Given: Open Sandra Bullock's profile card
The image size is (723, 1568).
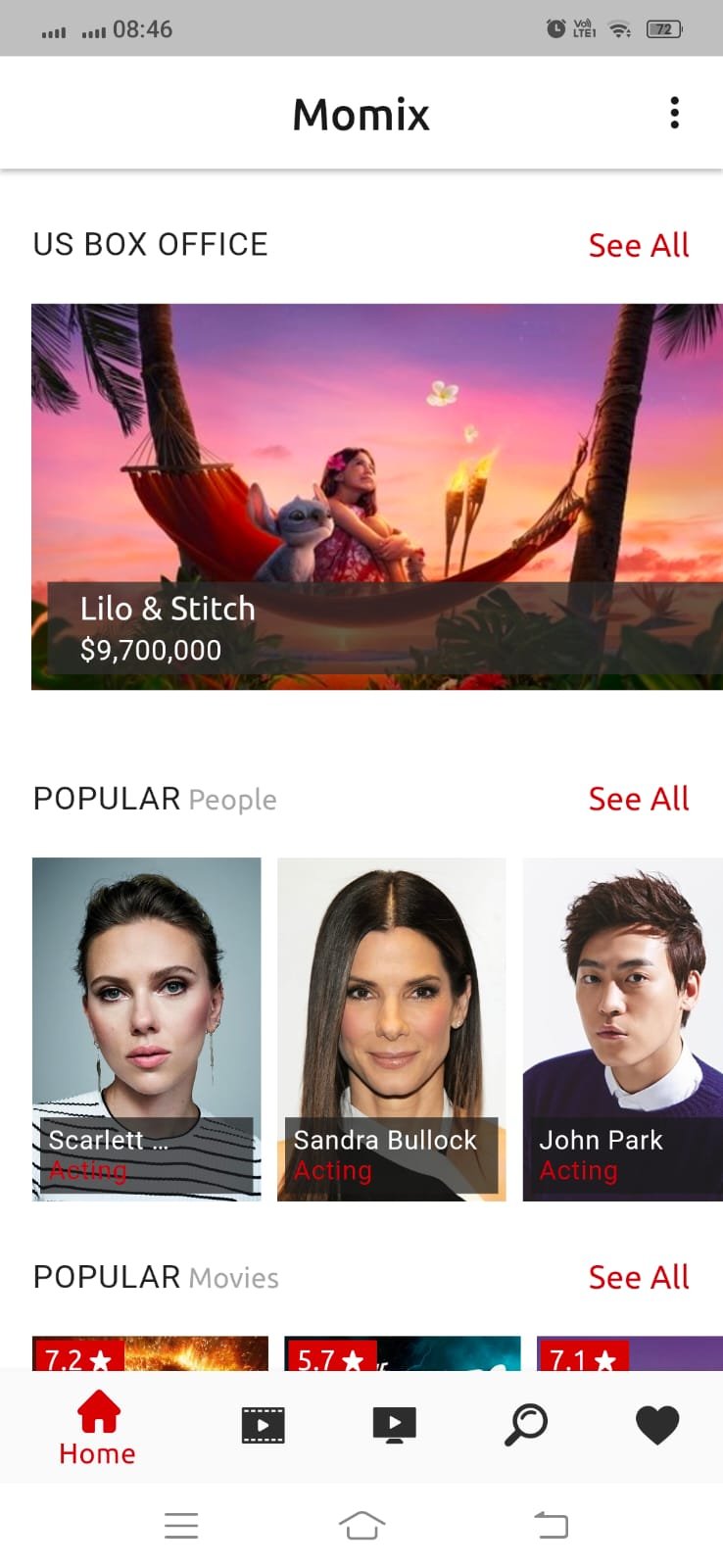Looking at the screenshot, I should click(x=392, y=1027).
